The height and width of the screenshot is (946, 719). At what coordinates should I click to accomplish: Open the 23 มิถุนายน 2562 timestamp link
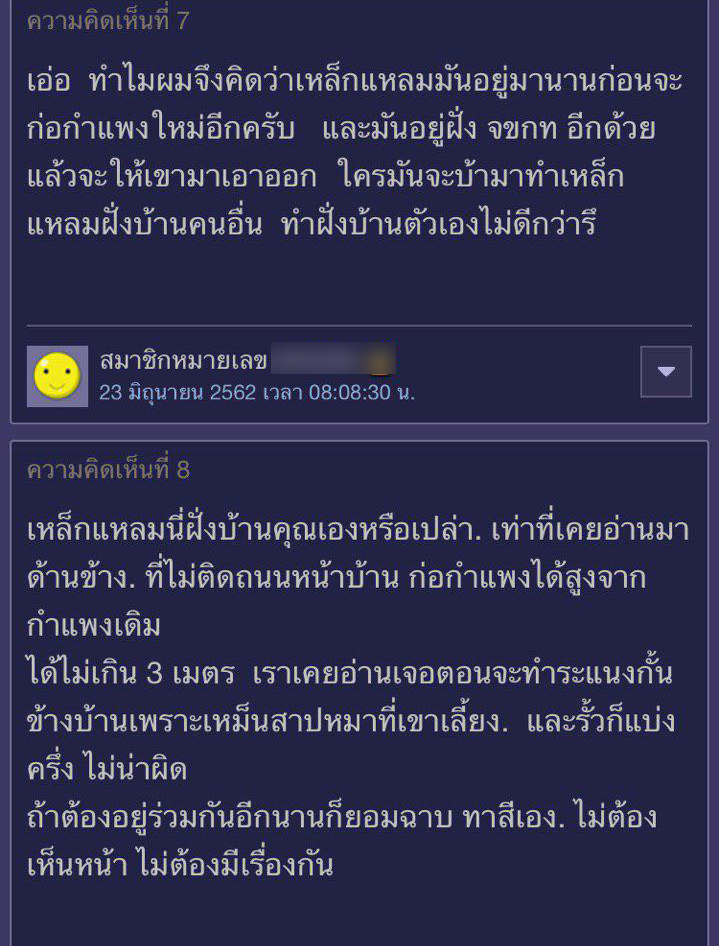(256, 392)
